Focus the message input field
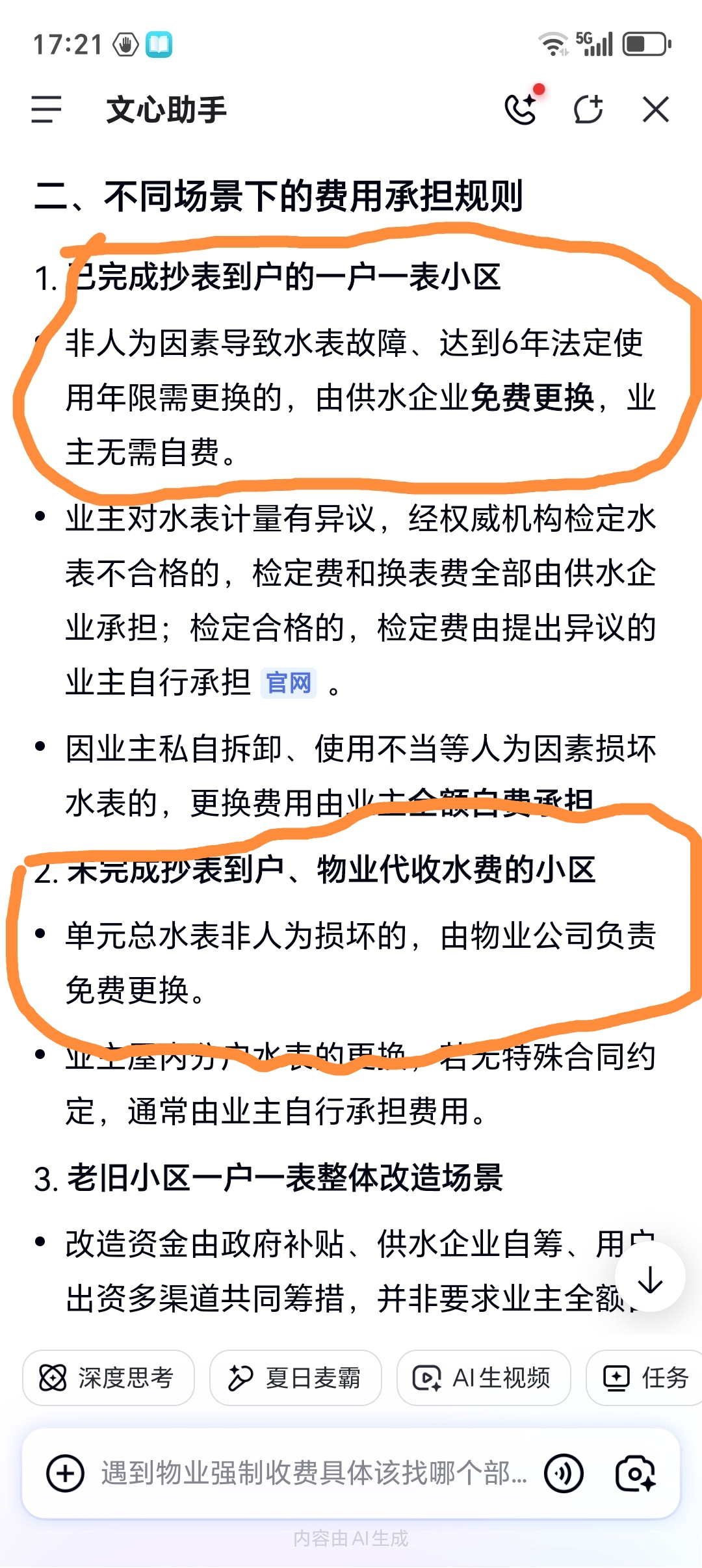This screenshot has height=1568, width=702. click(x=314, y=1473)
